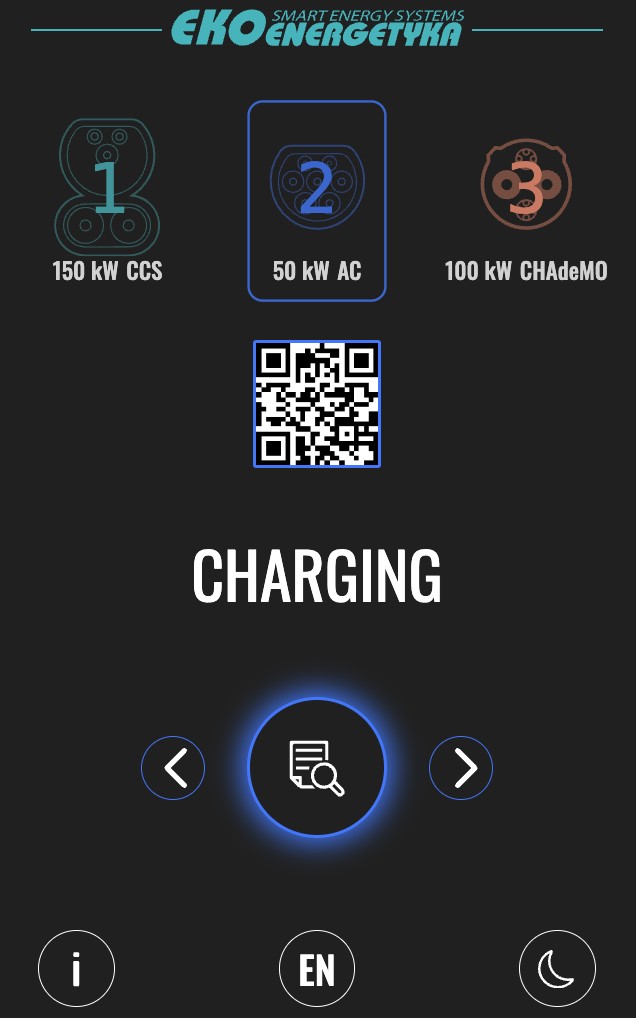
Task: Select the 50 kW AC connector
Action: point(317,200)
